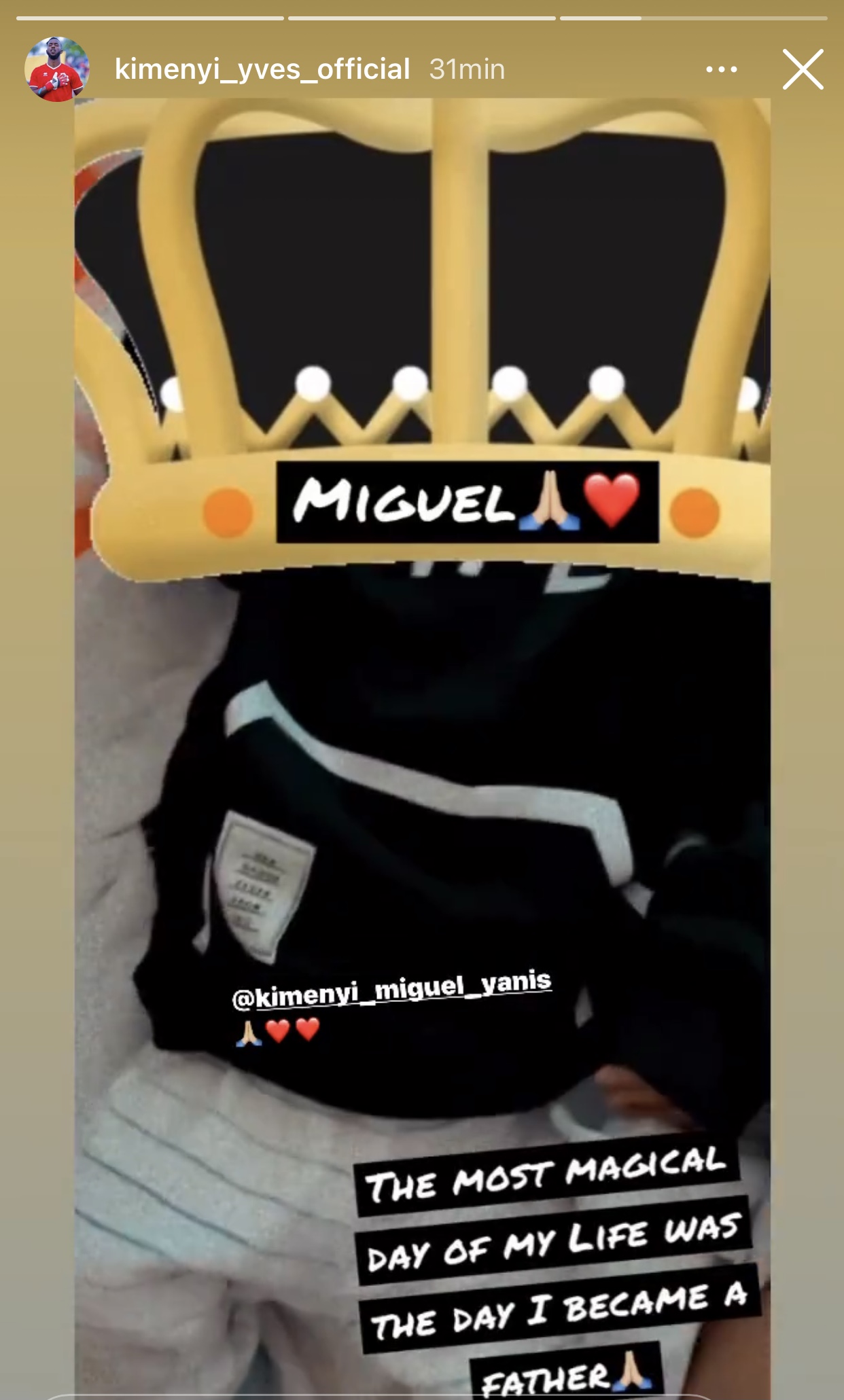This screenshot has width=844, height=1400.
Task: Close the story viewer
Action: click(x=803, y=69)
